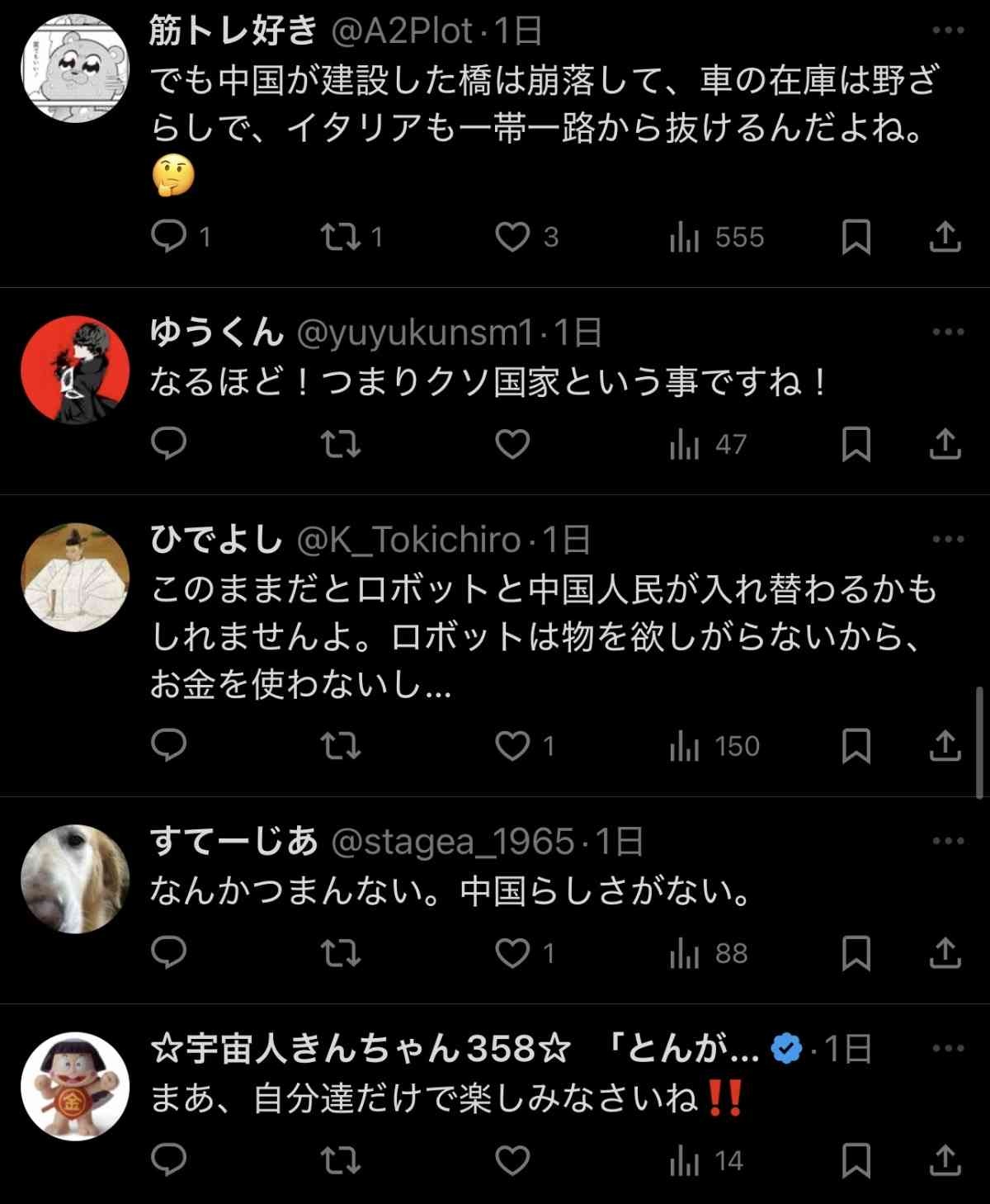Repost ひでよし's post
The width and height of the screenshot is (990, 1204).
tap(341, 746)
